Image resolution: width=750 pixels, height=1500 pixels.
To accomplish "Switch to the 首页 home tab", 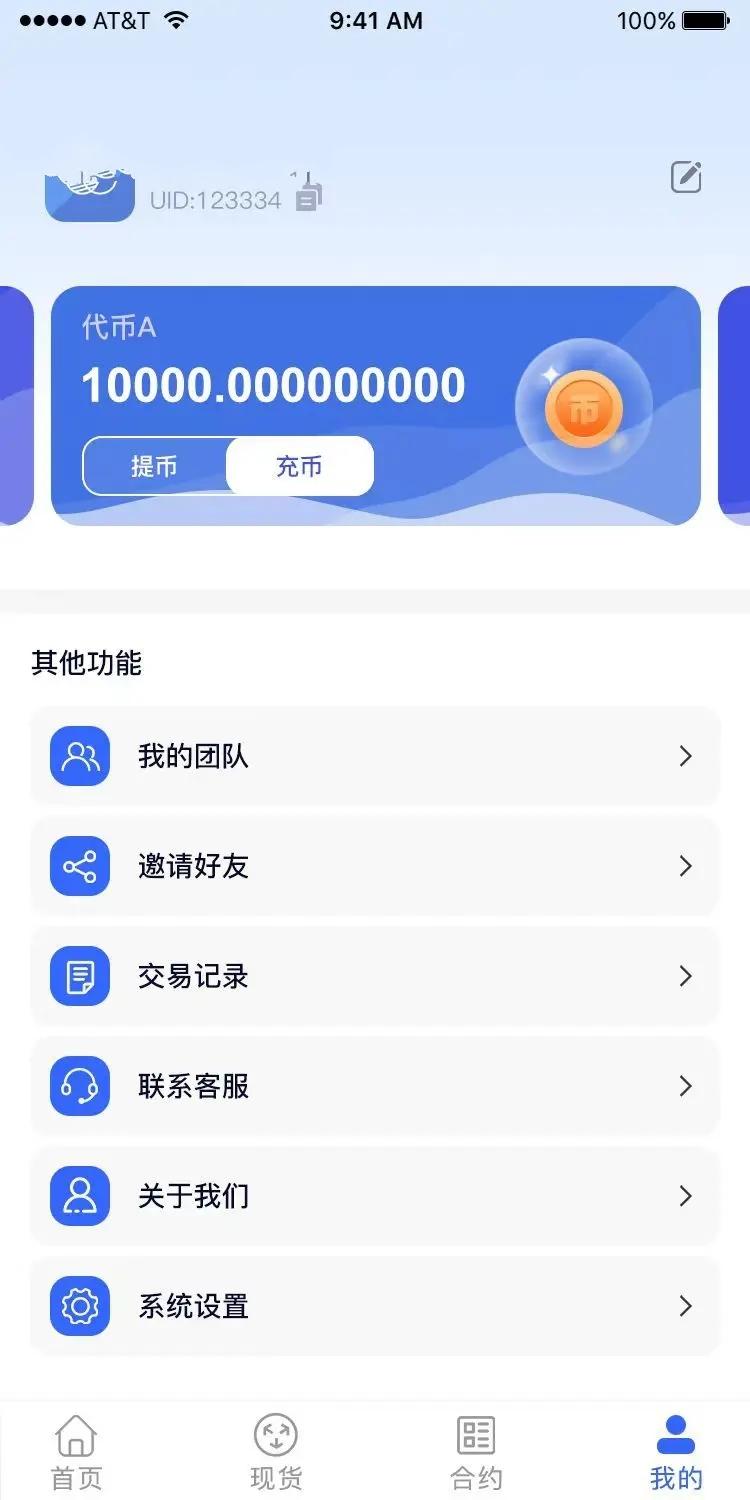I will [x=76, y=1452].
